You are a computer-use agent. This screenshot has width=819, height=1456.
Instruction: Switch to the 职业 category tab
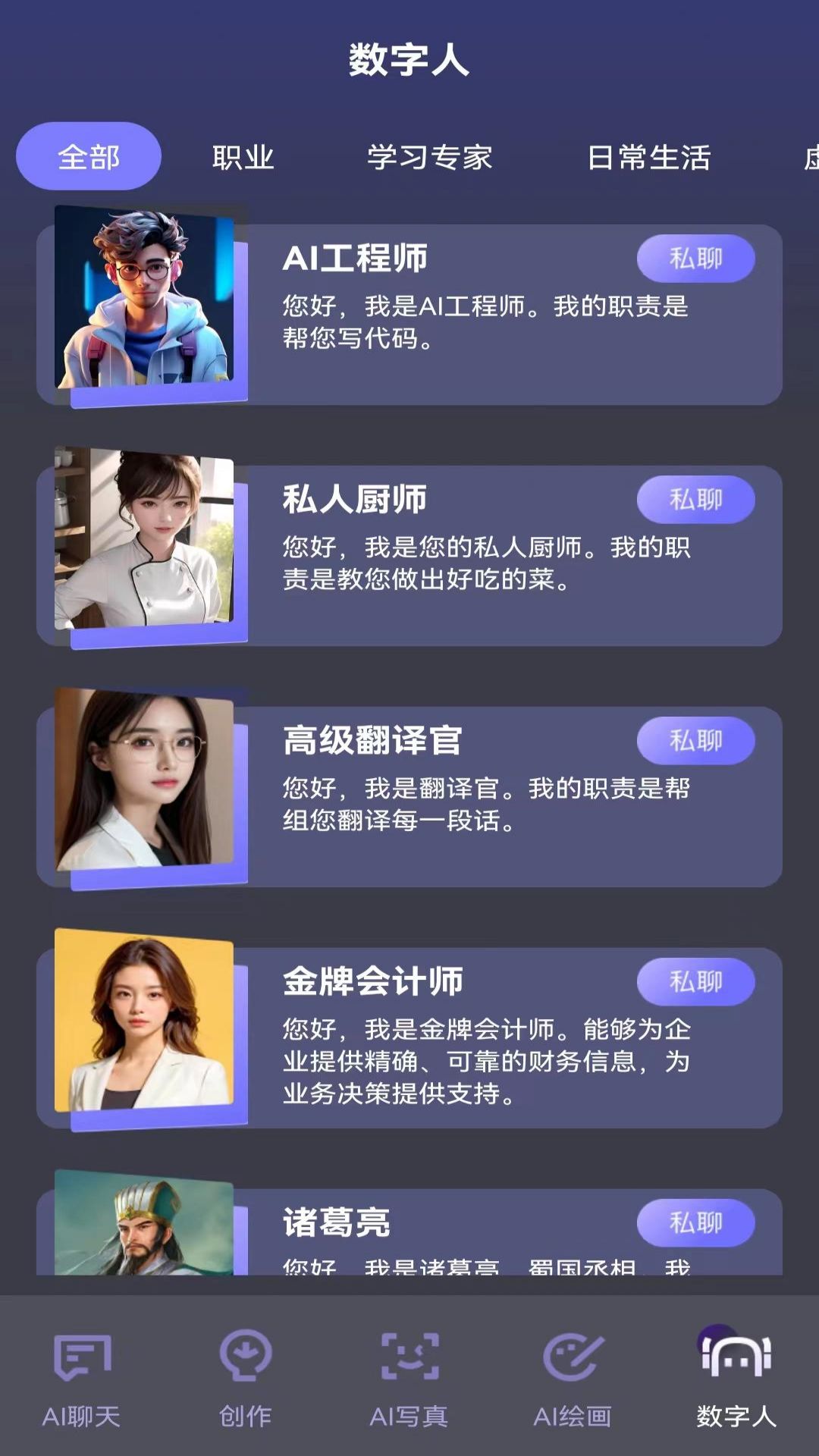click(243, 158)
